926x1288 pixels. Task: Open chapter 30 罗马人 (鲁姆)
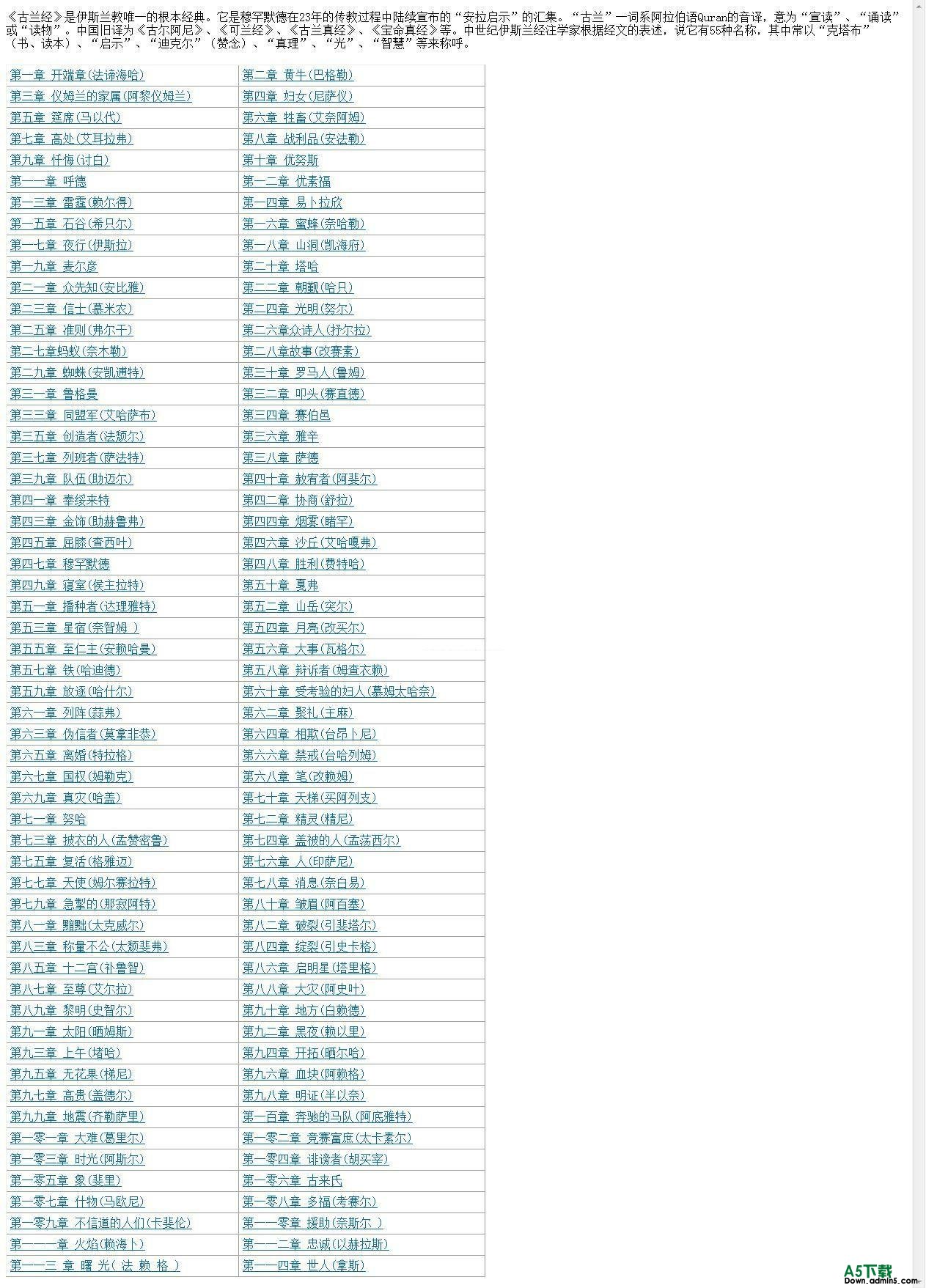(x=304, y=372)
